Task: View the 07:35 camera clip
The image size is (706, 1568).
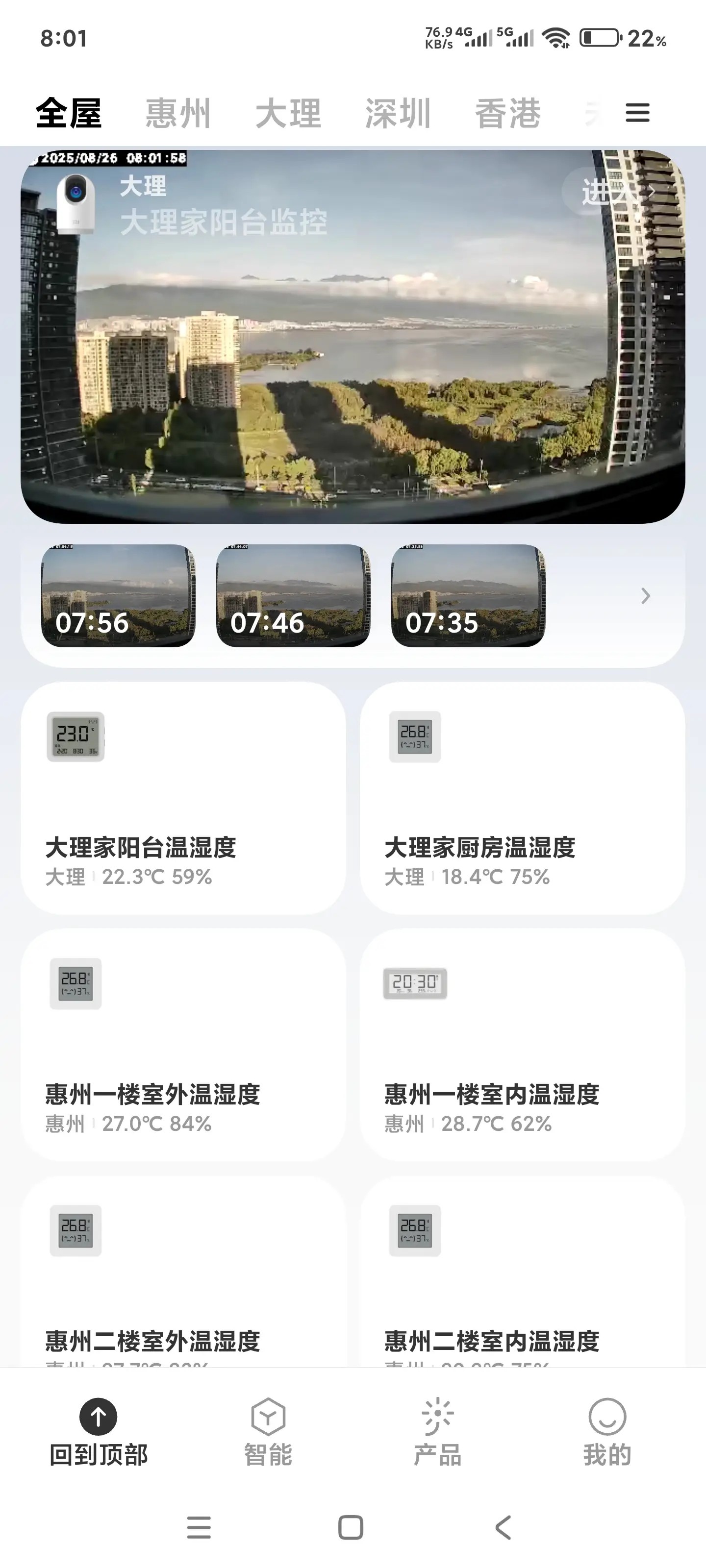Action: (x=468, y=595)
